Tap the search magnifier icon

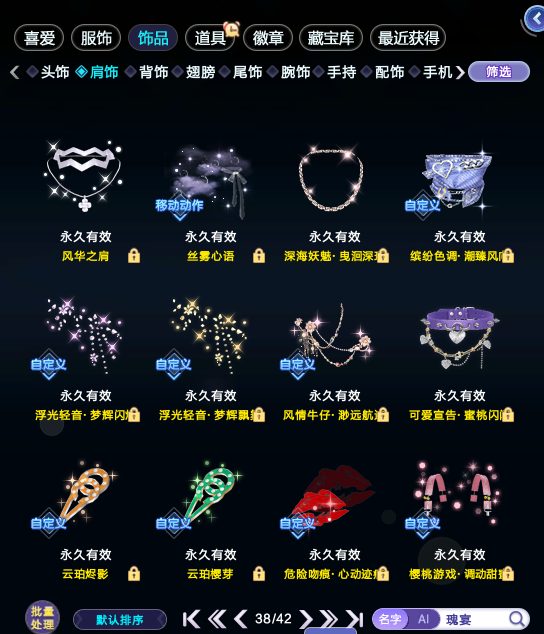[x=516, y=619]
